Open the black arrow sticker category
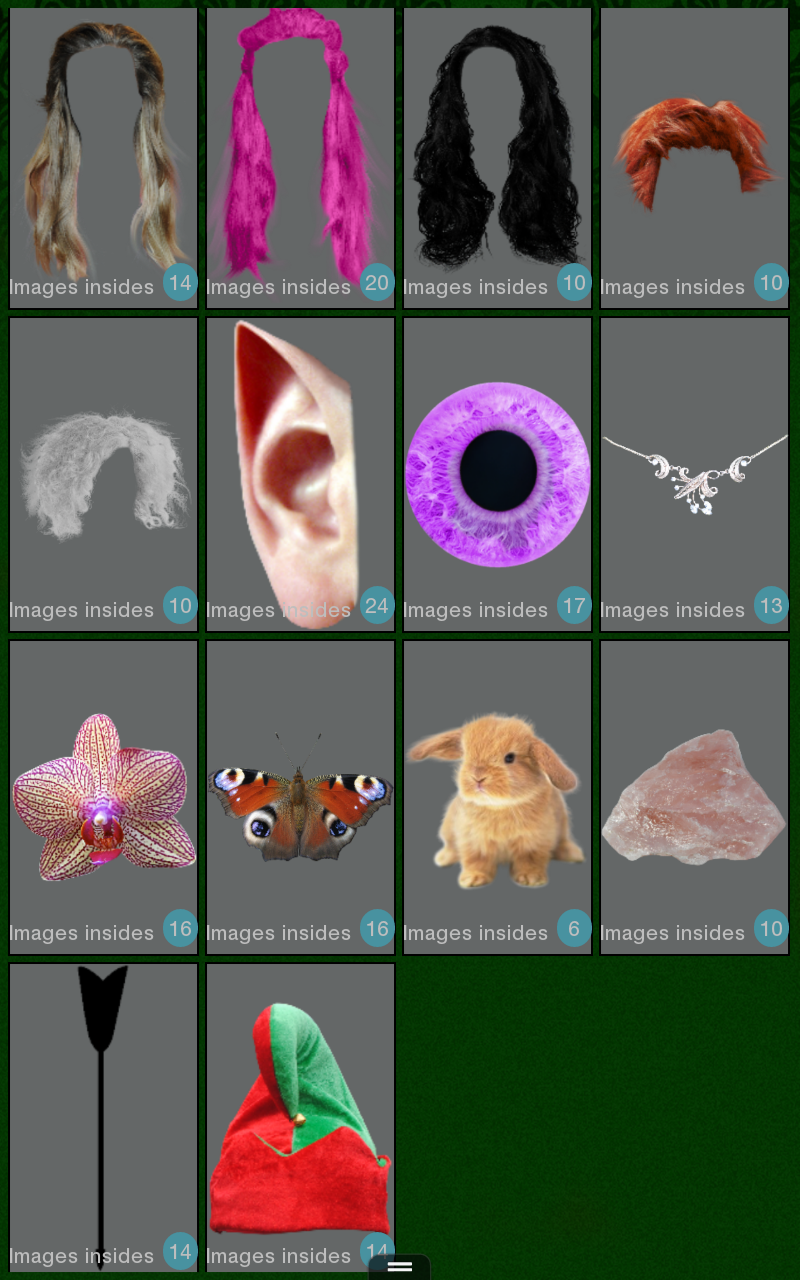This screenshot has height=1280, width=800. pos(102,1100)
